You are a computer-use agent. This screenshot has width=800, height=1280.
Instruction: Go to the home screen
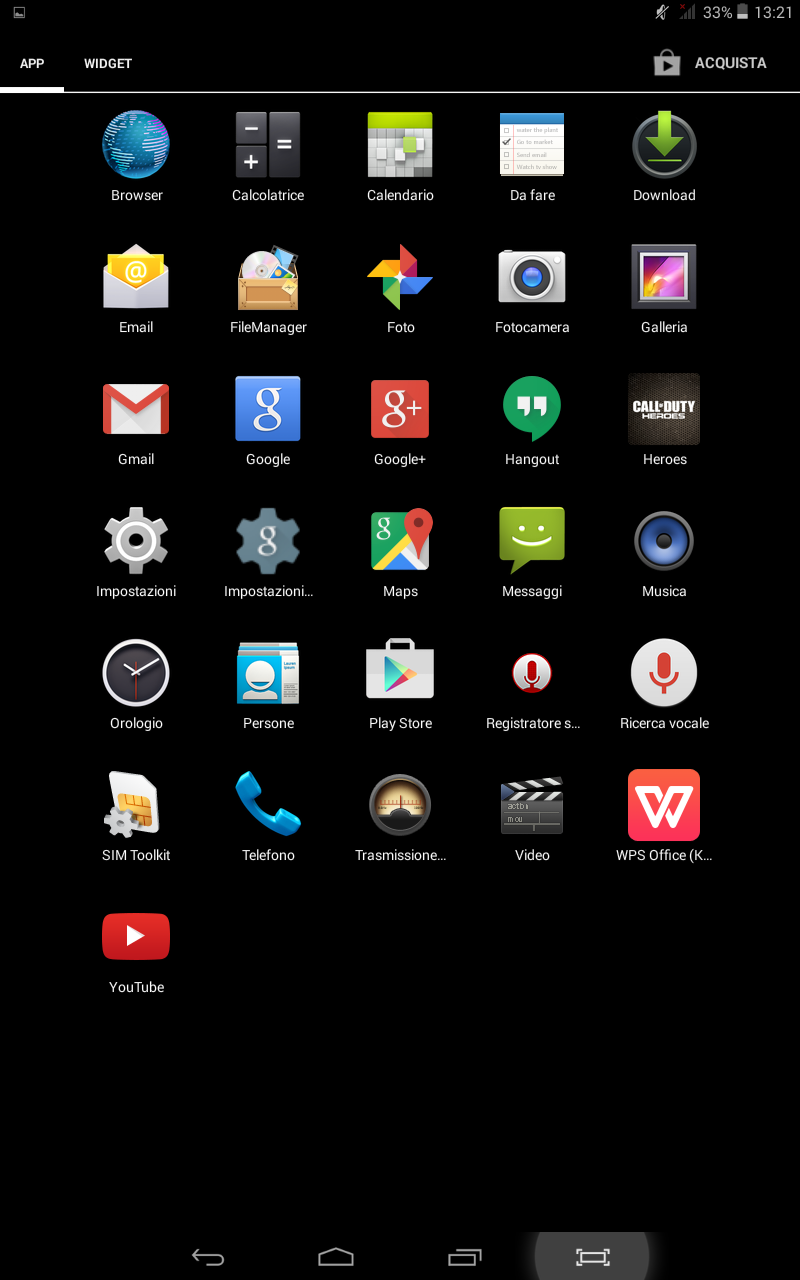click(336, 1257)
